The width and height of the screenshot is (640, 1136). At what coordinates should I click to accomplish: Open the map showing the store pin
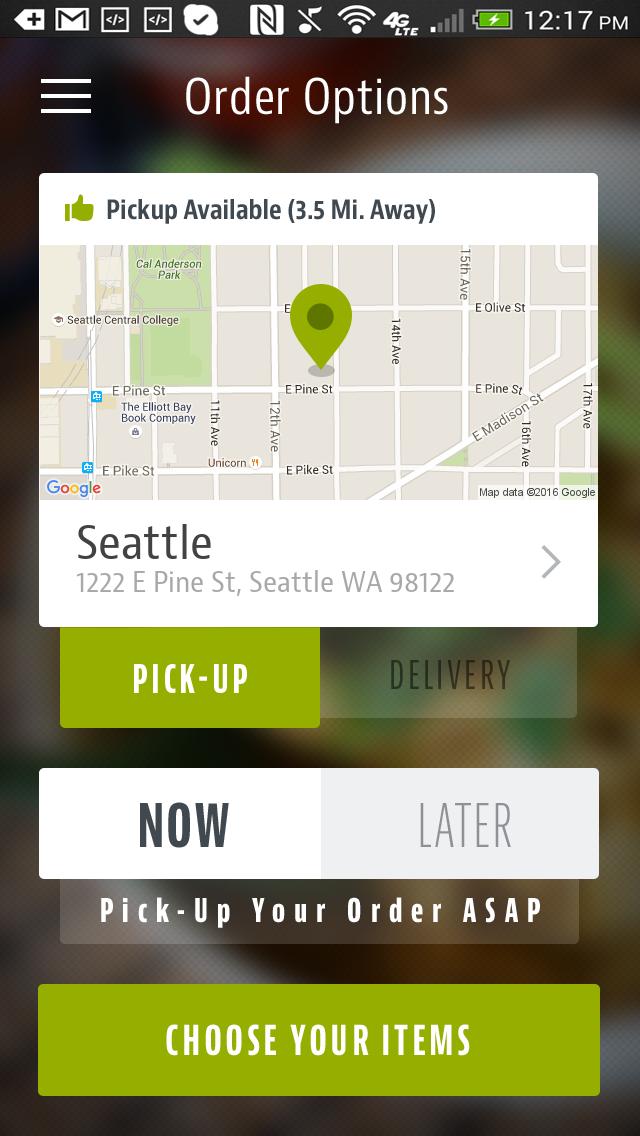(318, 372)
